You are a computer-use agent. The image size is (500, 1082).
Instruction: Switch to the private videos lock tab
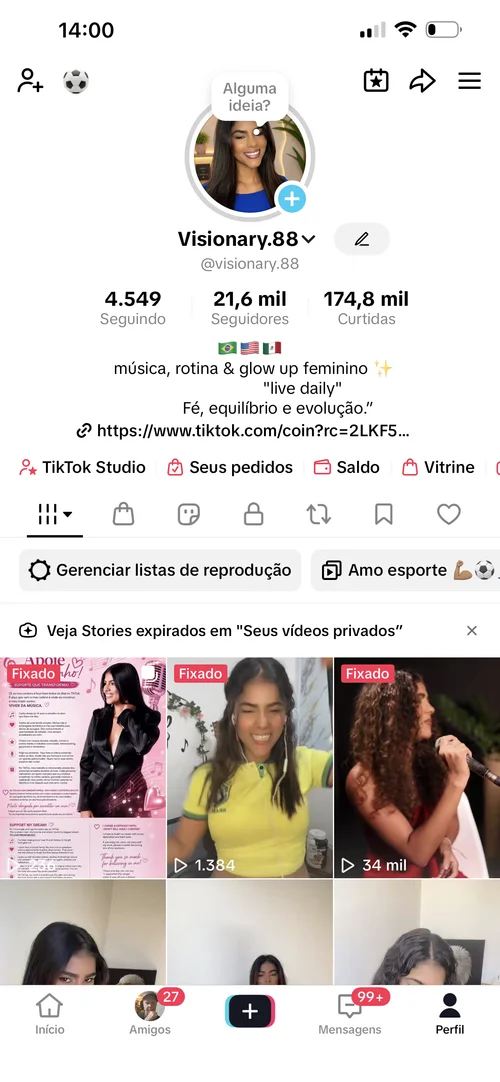pyautogui.click(x=253, y=514)
